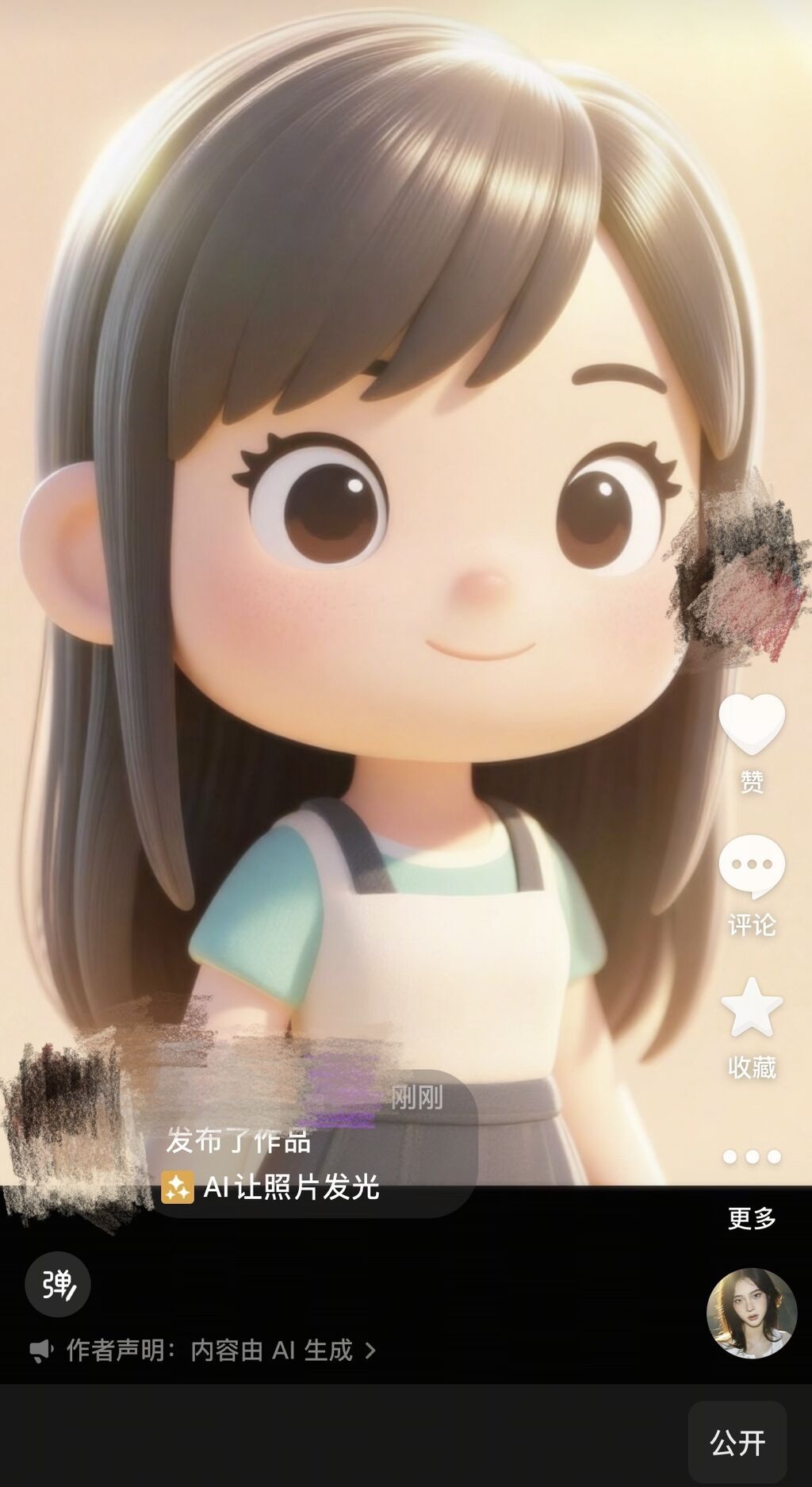Open the AI让照片发光 effect link
The image size is (812, 1487).
click(270, 1187)
